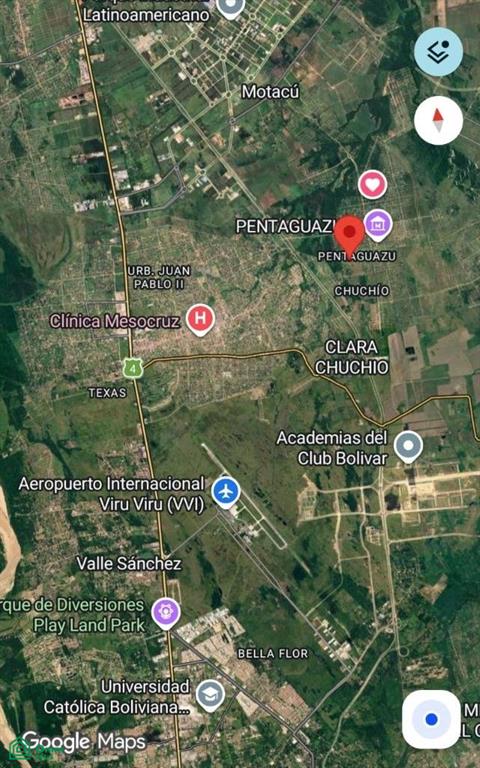
Task: Open Academias del Club Bolivar place marker
Action: [408, 447]
